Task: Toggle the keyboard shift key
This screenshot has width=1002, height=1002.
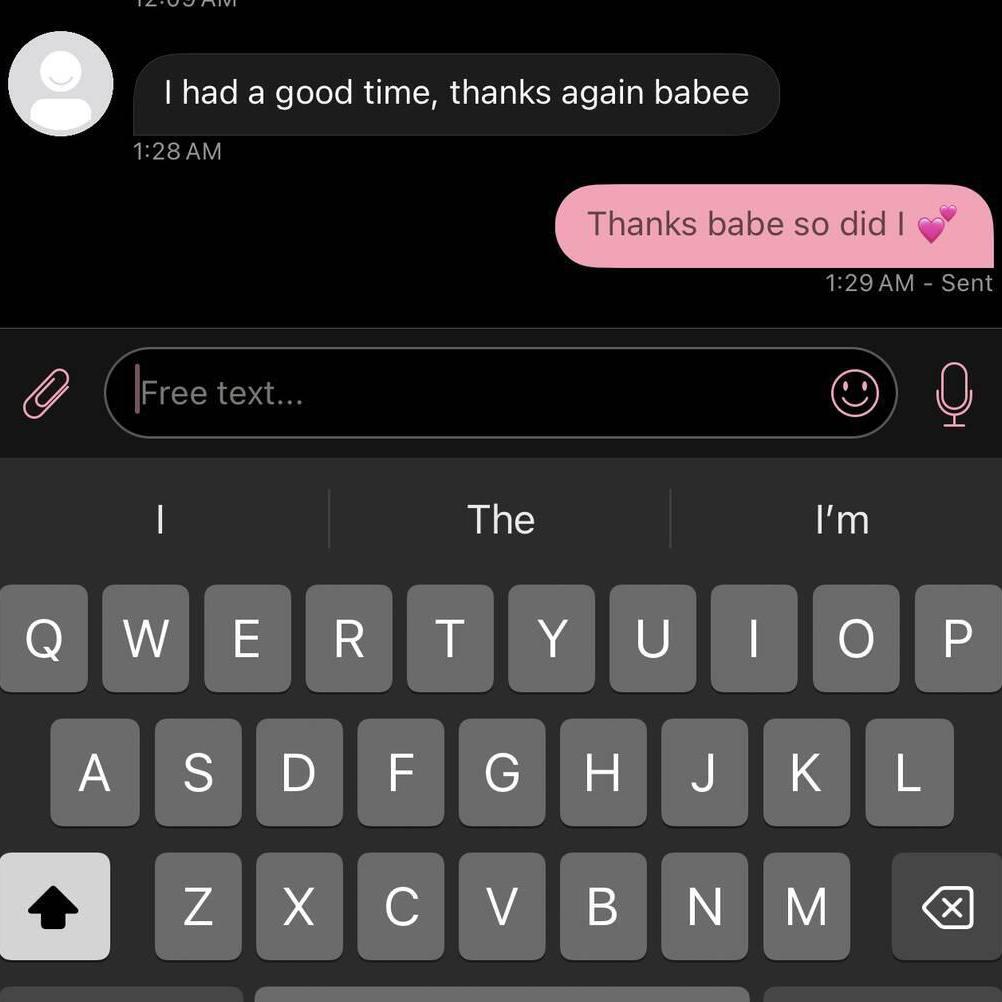Action: click(x=54, y=906)
